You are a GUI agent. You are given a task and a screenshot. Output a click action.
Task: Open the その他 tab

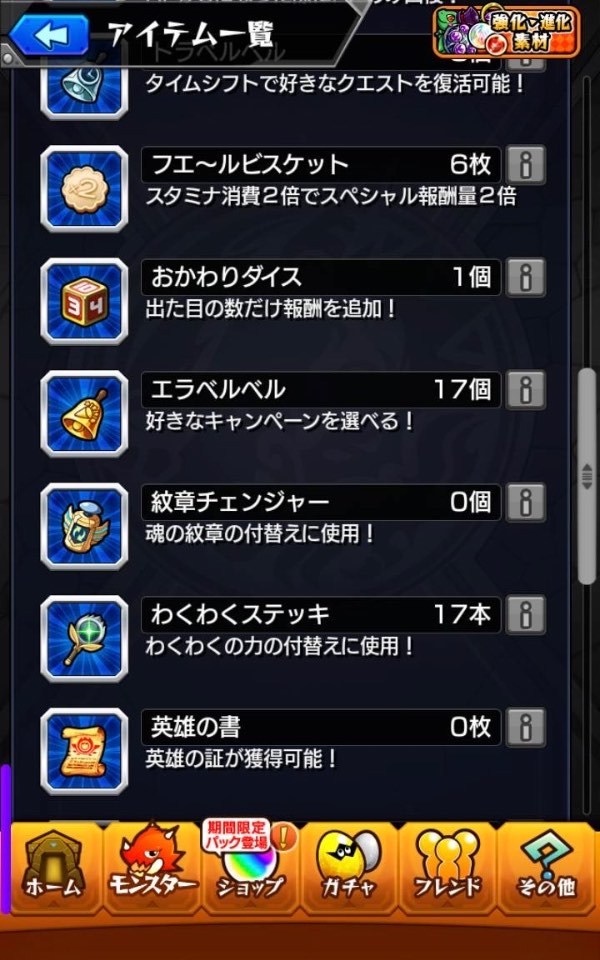point(545,867)
